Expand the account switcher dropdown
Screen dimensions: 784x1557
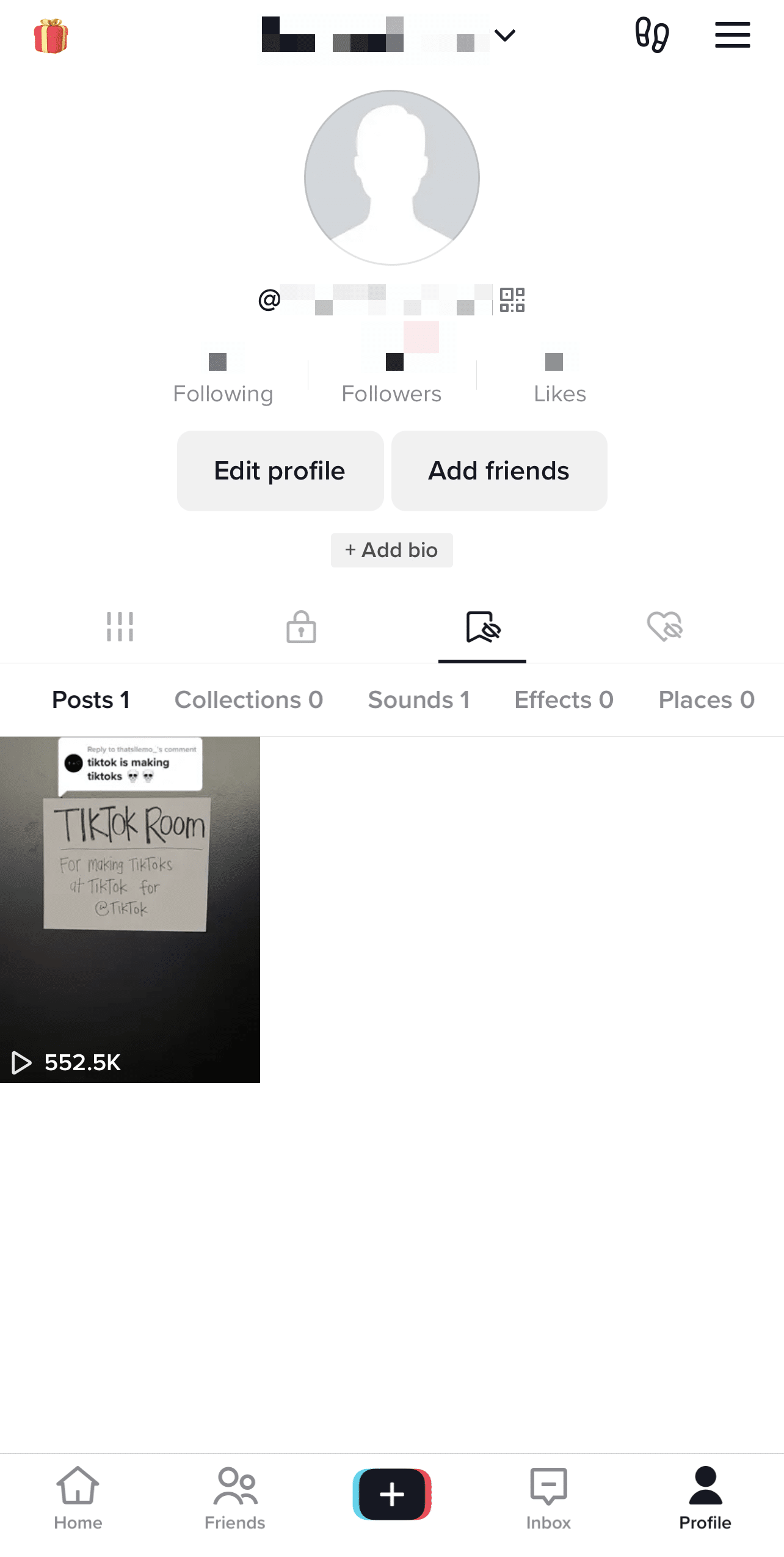point(505,35)
